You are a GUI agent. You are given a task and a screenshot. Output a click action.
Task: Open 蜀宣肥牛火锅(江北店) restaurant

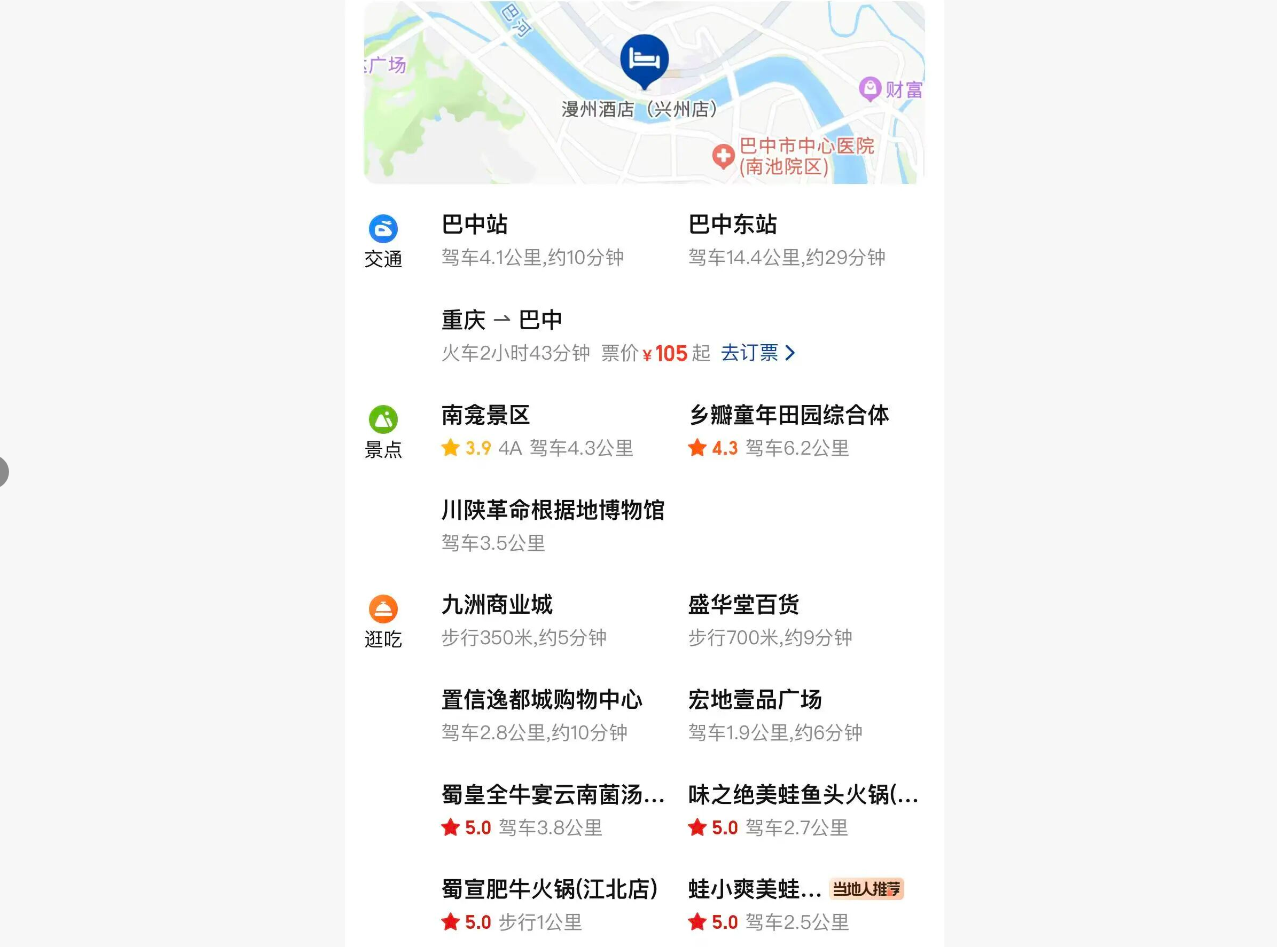[x=549, y=889]
